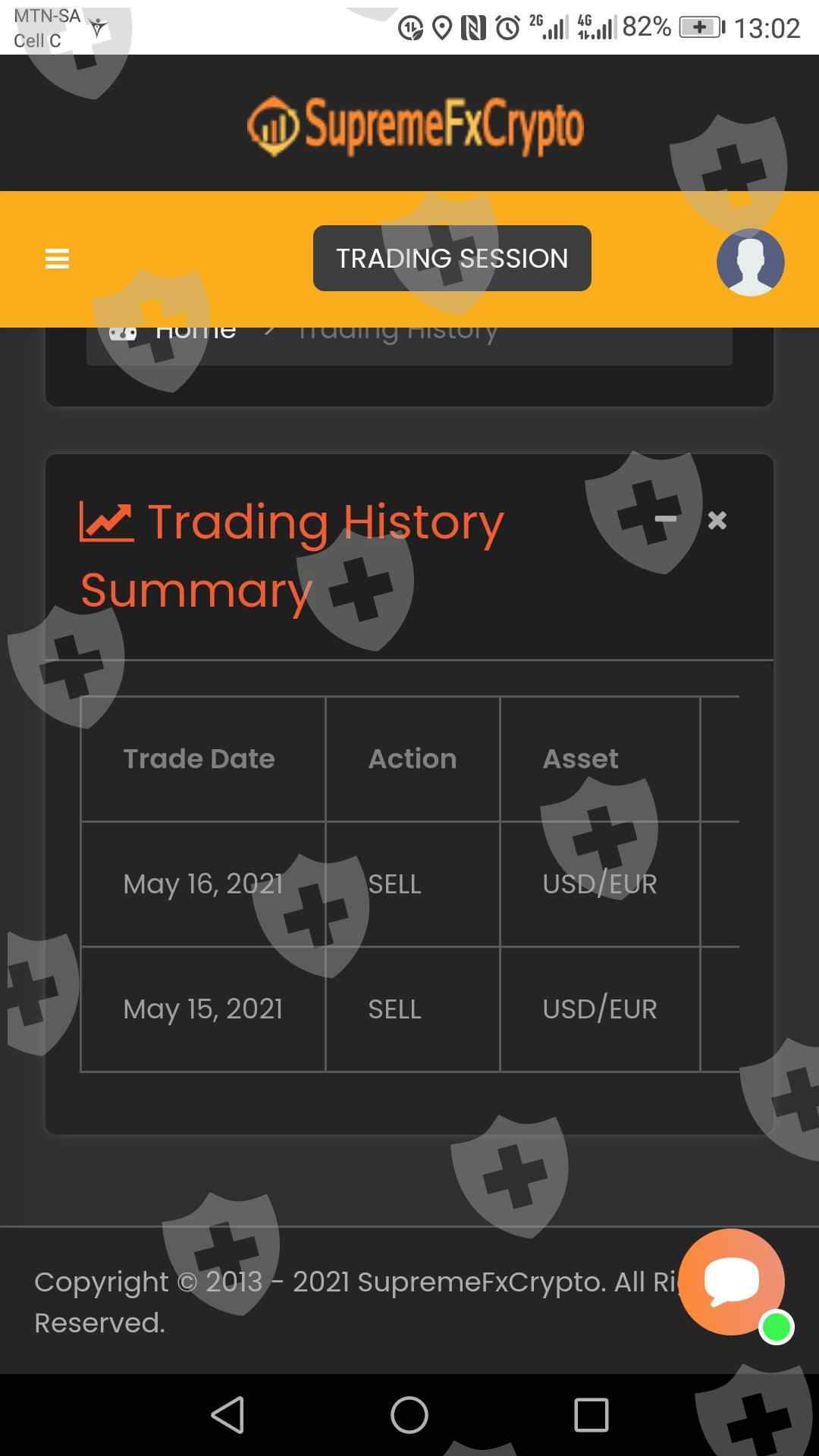Viewport: 819px width, 1456px height.
Task: Open the live chat bubble
Action: point(731,1282)
